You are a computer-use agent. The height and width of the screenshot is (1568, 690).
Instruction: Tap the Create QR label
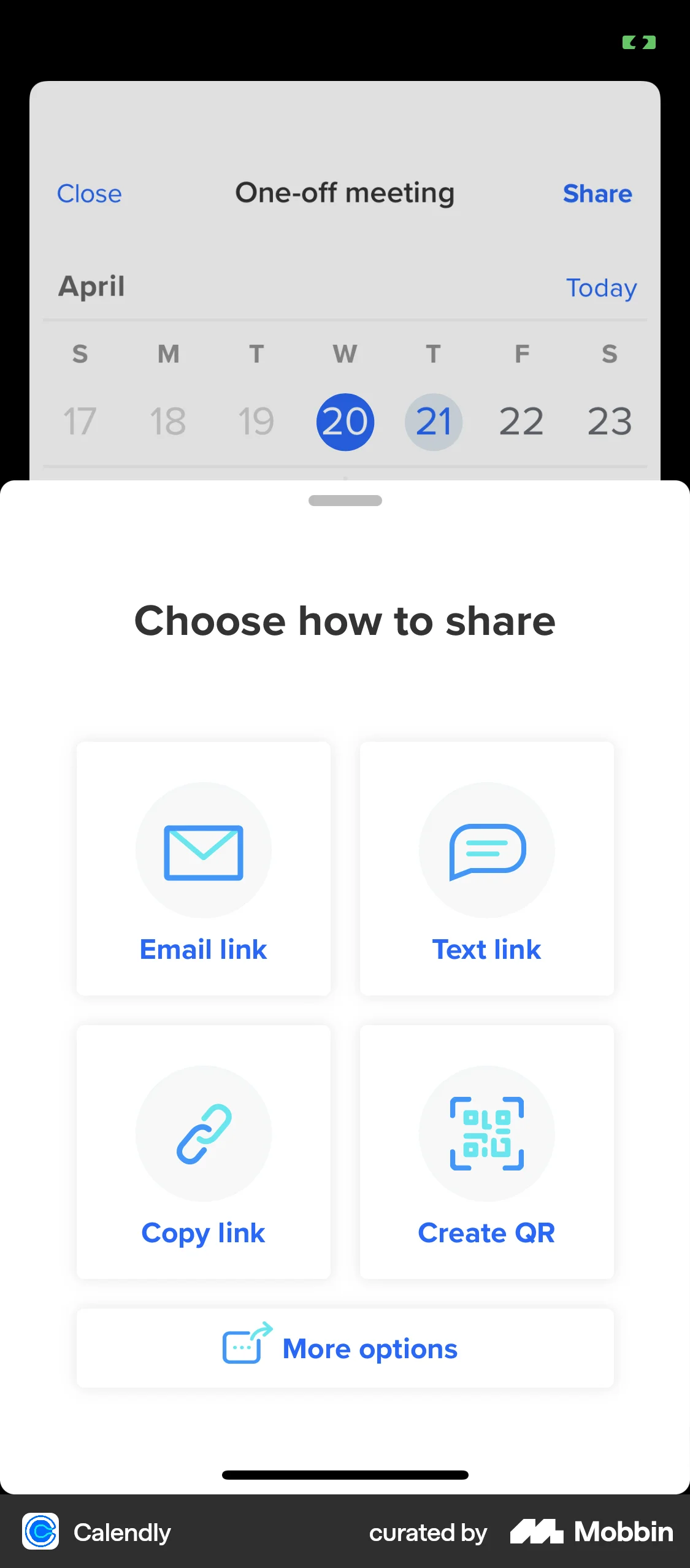[486, 1233]
